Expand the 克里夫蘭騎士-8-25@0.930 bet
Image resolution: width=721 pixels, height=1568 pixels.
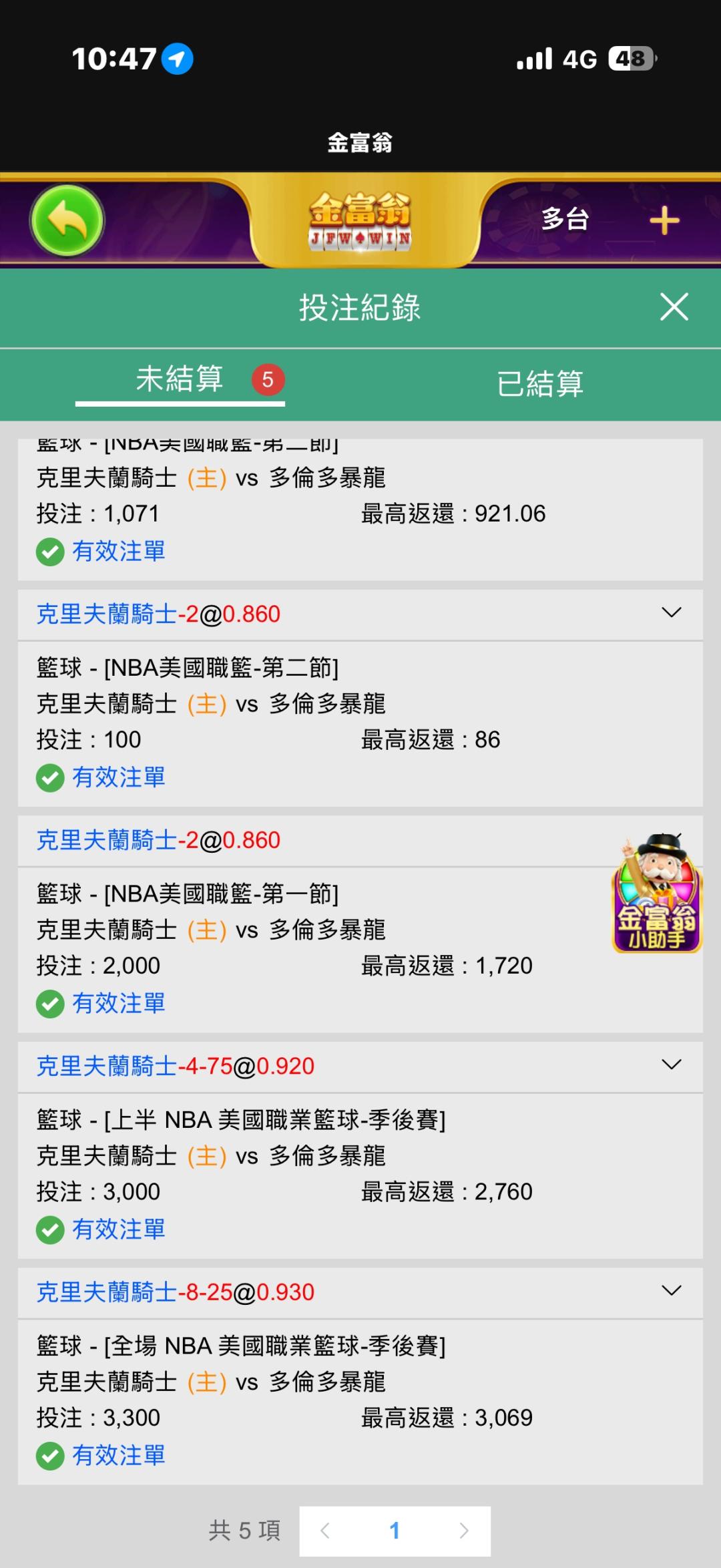(671, 1290)
